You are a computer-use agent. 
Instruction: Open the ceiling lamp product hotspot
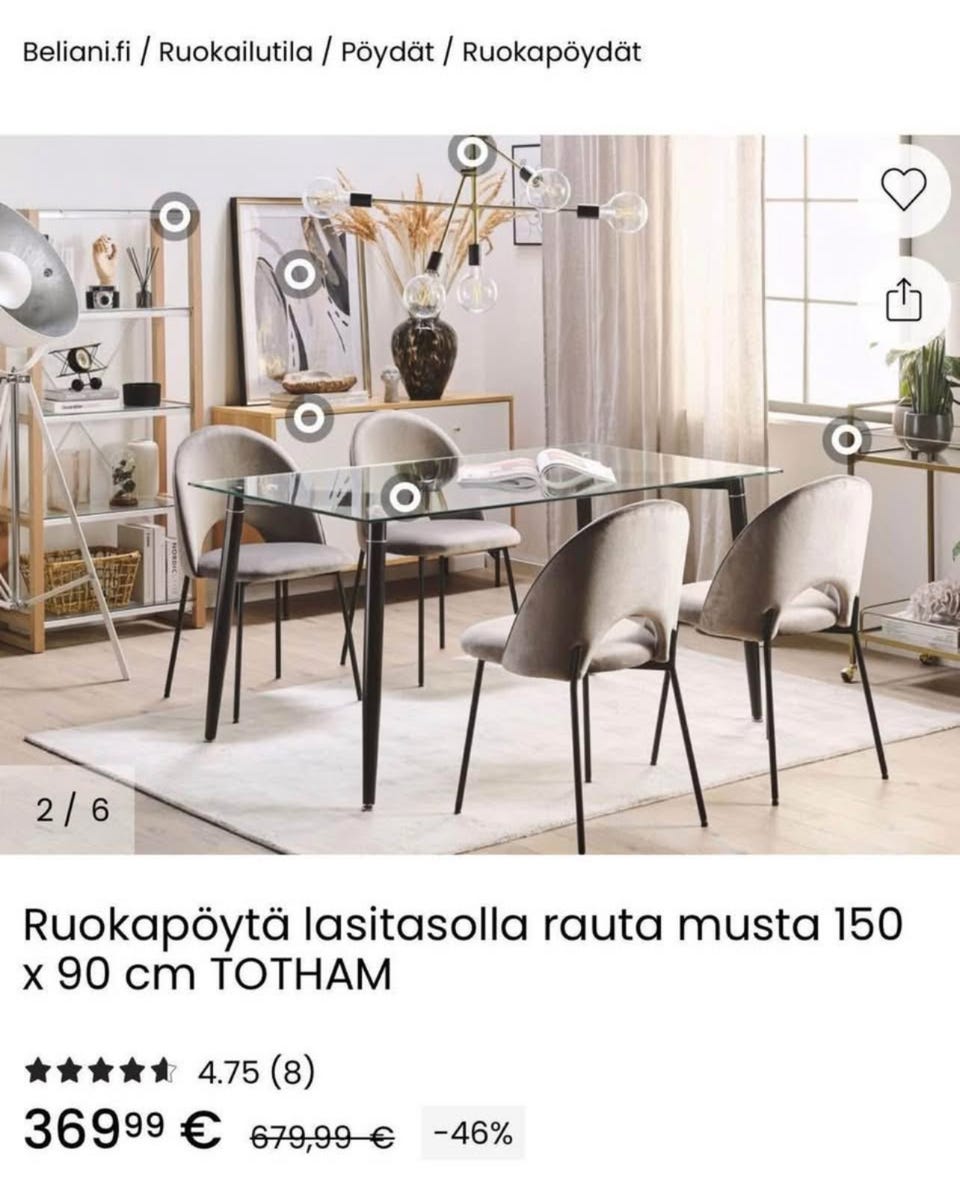[470, 153]
